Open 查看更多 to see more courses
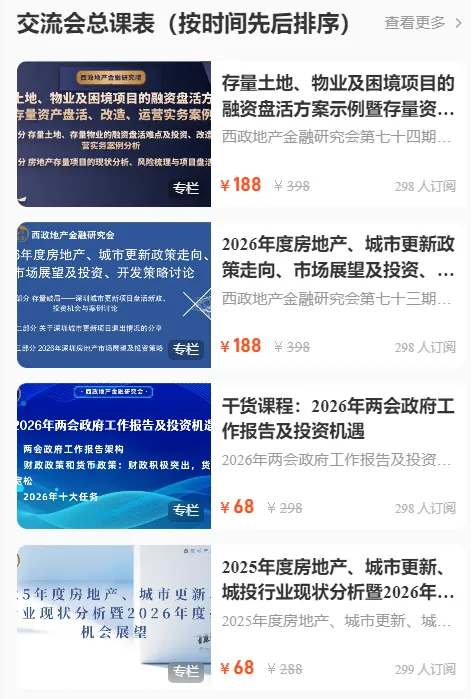471x699 pixels. [x=423, y=22]
